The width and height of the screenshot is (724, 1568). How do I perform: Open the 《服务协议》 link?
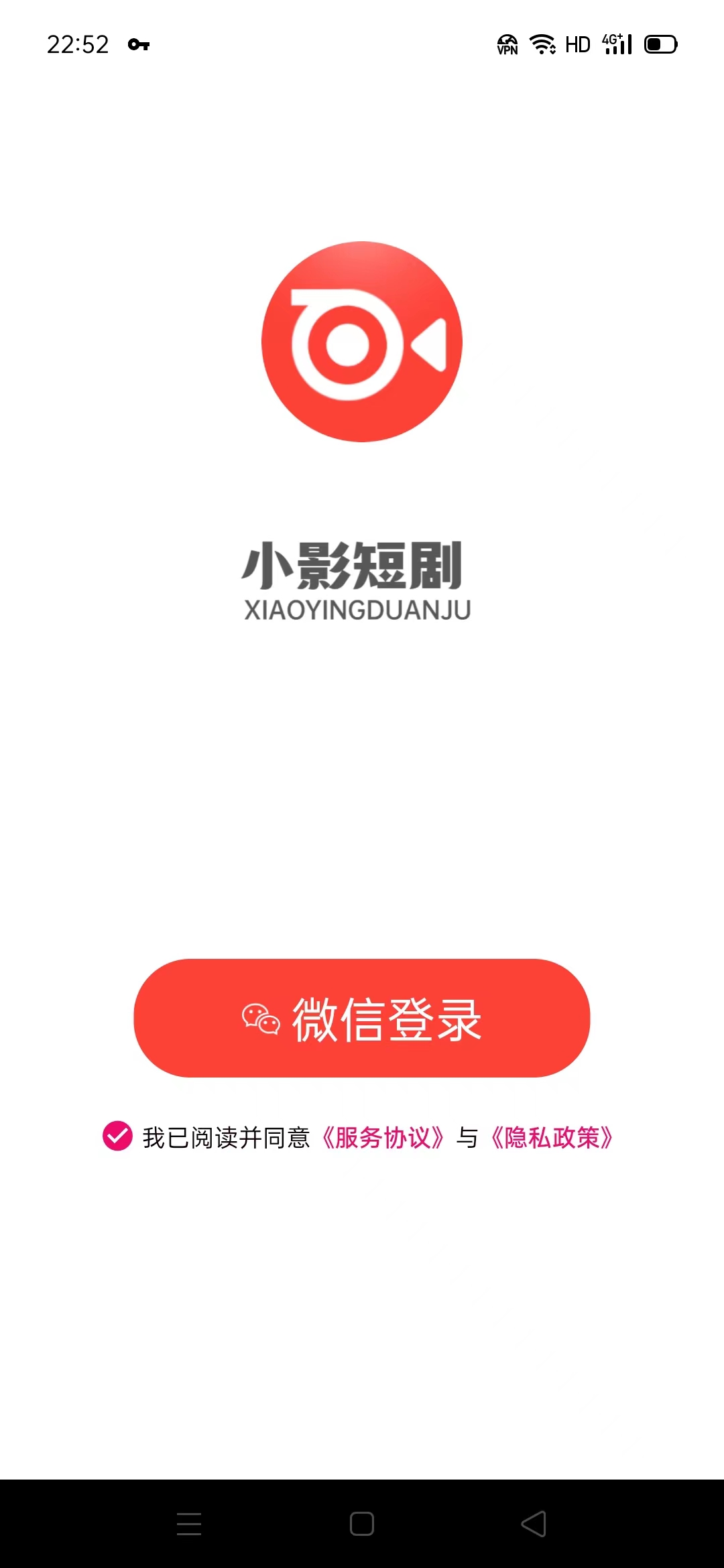(383, 1137)
